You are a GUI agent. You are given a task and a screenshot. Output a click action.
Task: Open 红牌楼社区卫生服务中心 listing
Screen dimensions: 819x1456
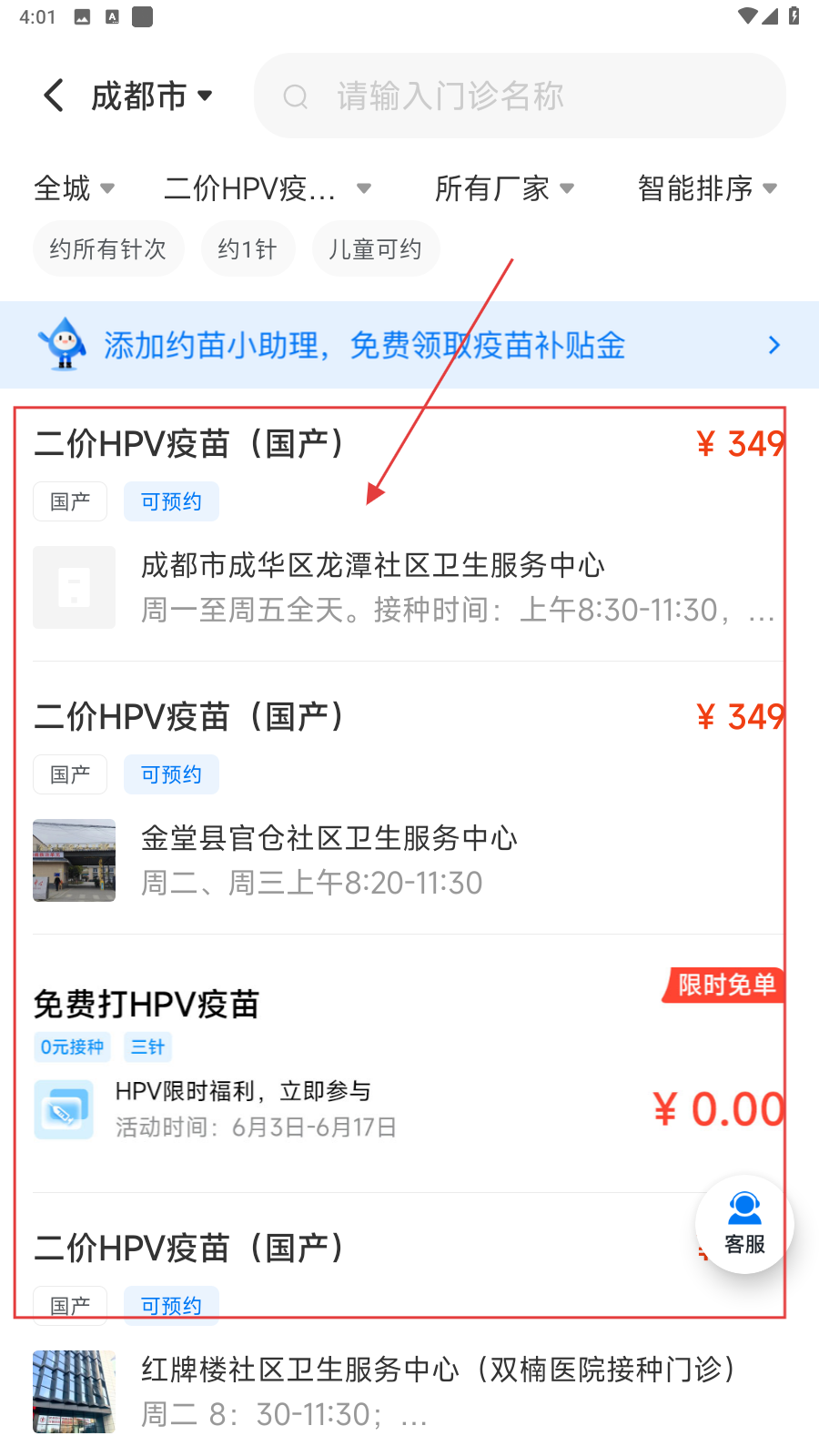click(x=437, y=1370)
